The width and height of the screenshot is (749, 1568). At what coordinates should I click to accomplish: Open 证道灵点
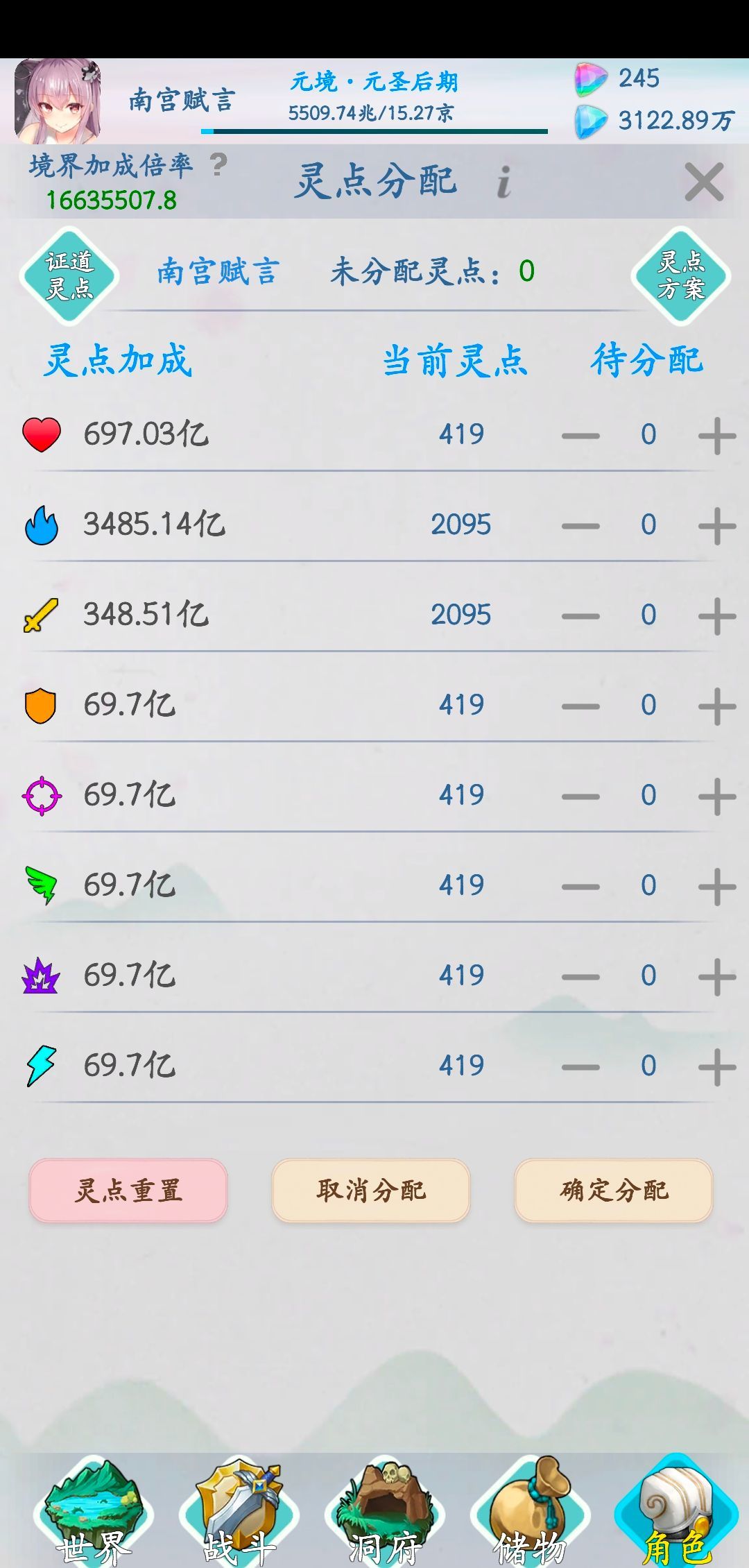pyautogui.click(x=69, y=275)
